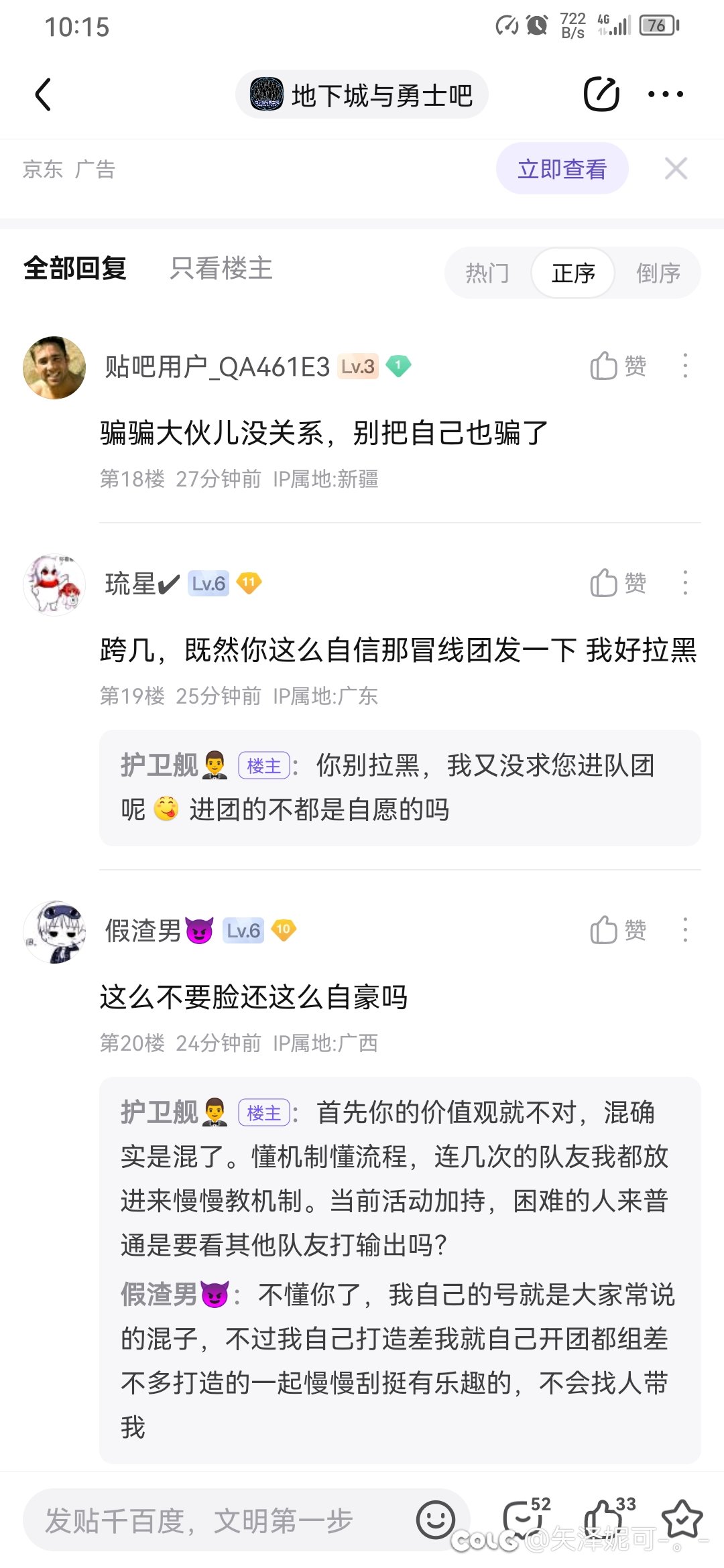Viewport: 724px width, 1568px height.
Task: Select the 正序 sort order
Action: (x=573, y=273)
